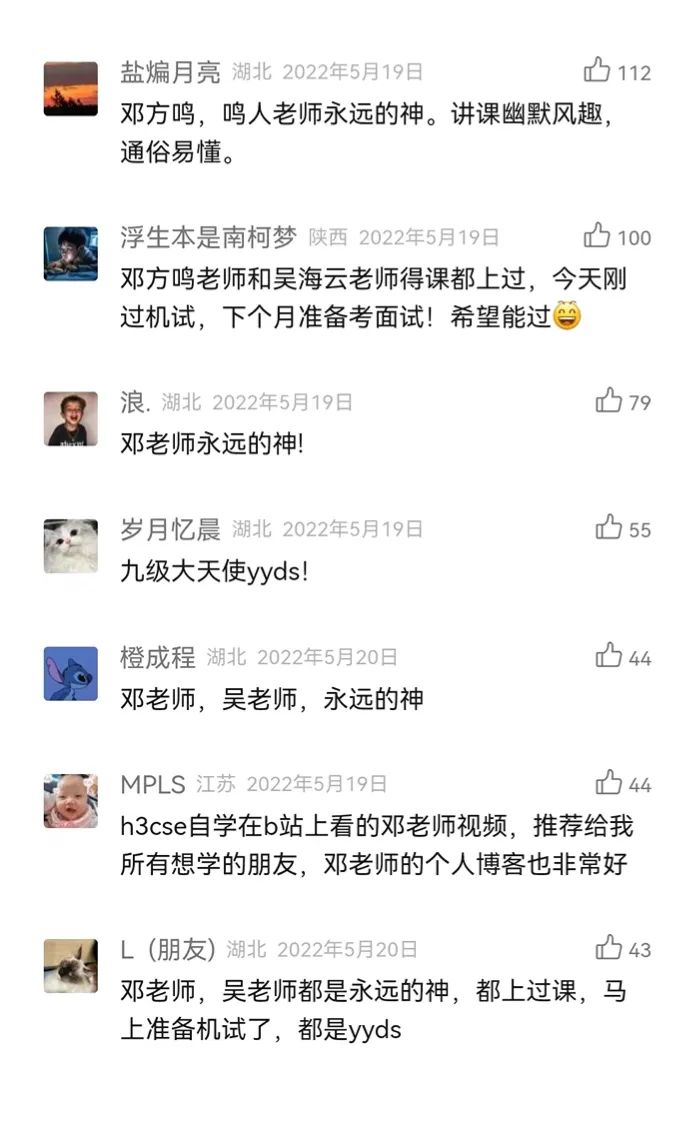
Task: Tap the username 浮生本是南柯梦
Action: coord(208,237)
